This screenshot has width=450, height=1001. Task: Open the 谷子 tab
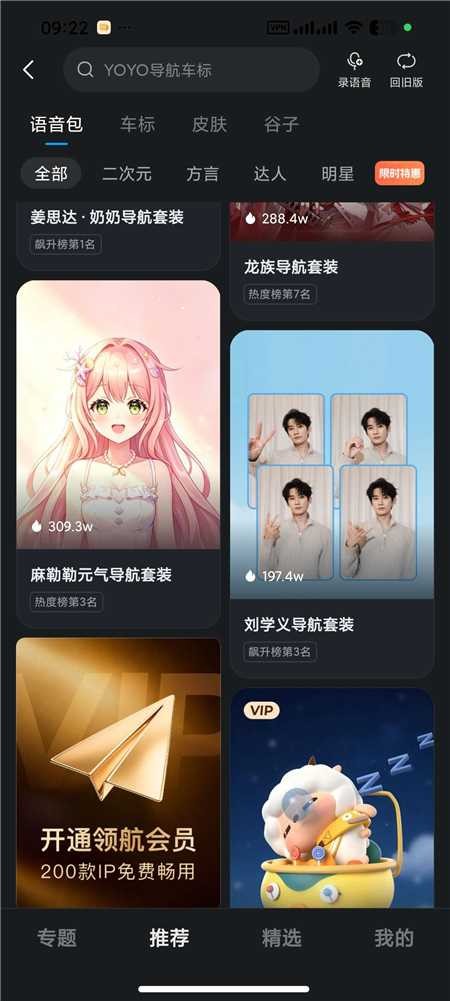(281, 124)
